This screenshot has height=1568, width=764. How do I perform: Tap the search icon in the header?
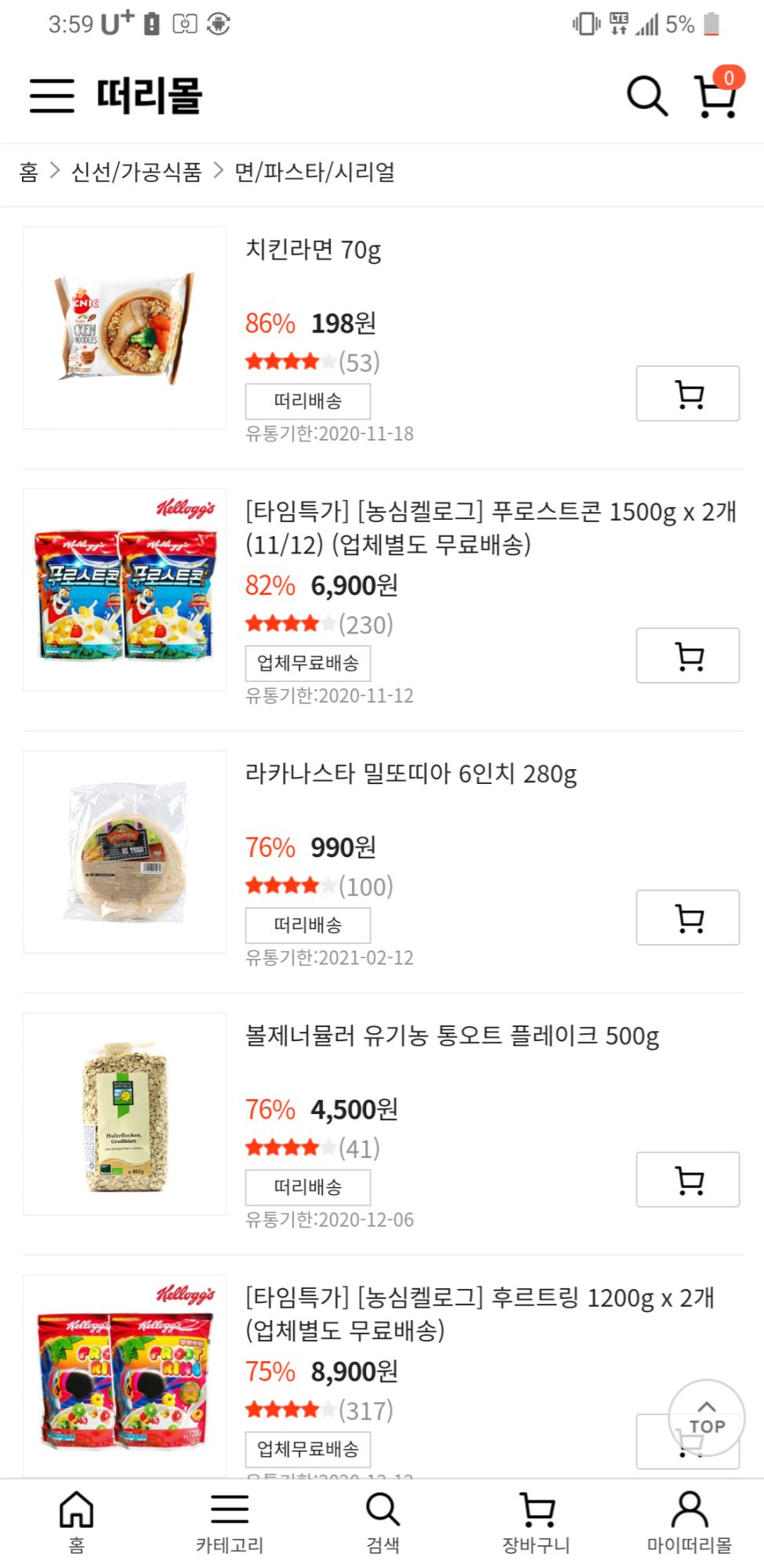(x=646, y=96)
